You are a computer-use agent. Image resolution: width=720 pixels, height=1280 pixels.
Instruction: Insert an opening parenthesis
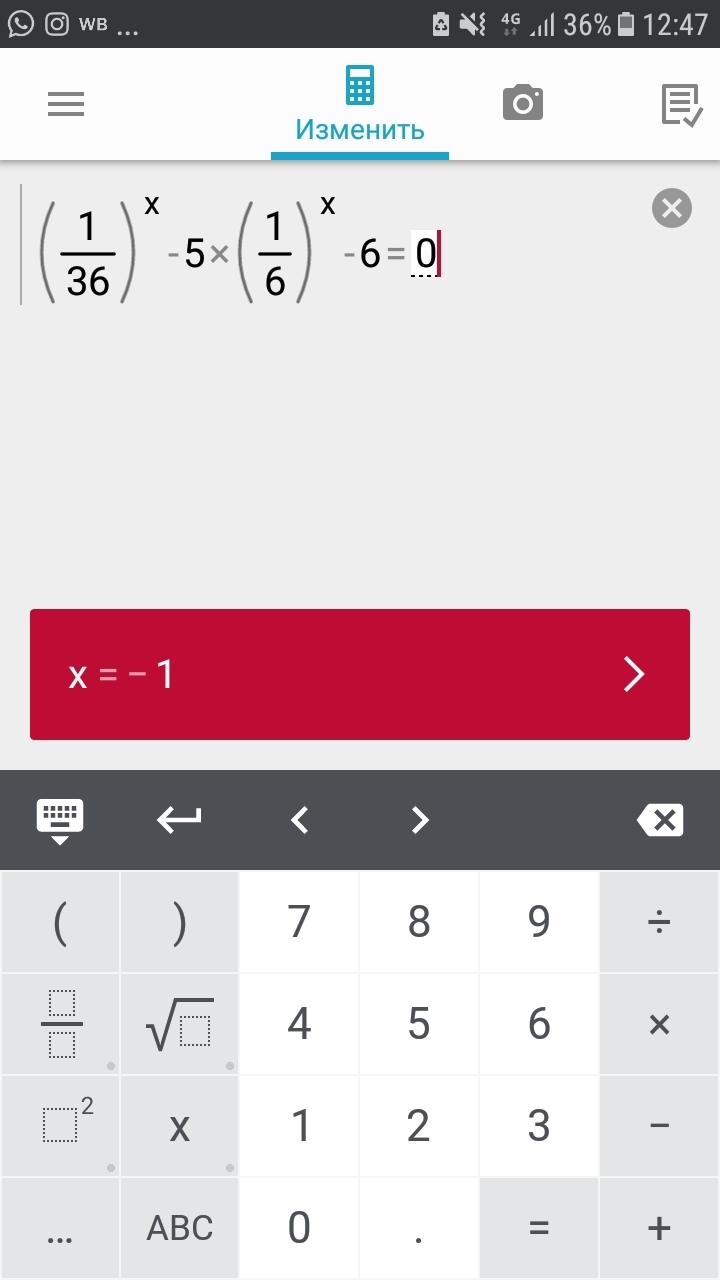(x=60, y=922)
